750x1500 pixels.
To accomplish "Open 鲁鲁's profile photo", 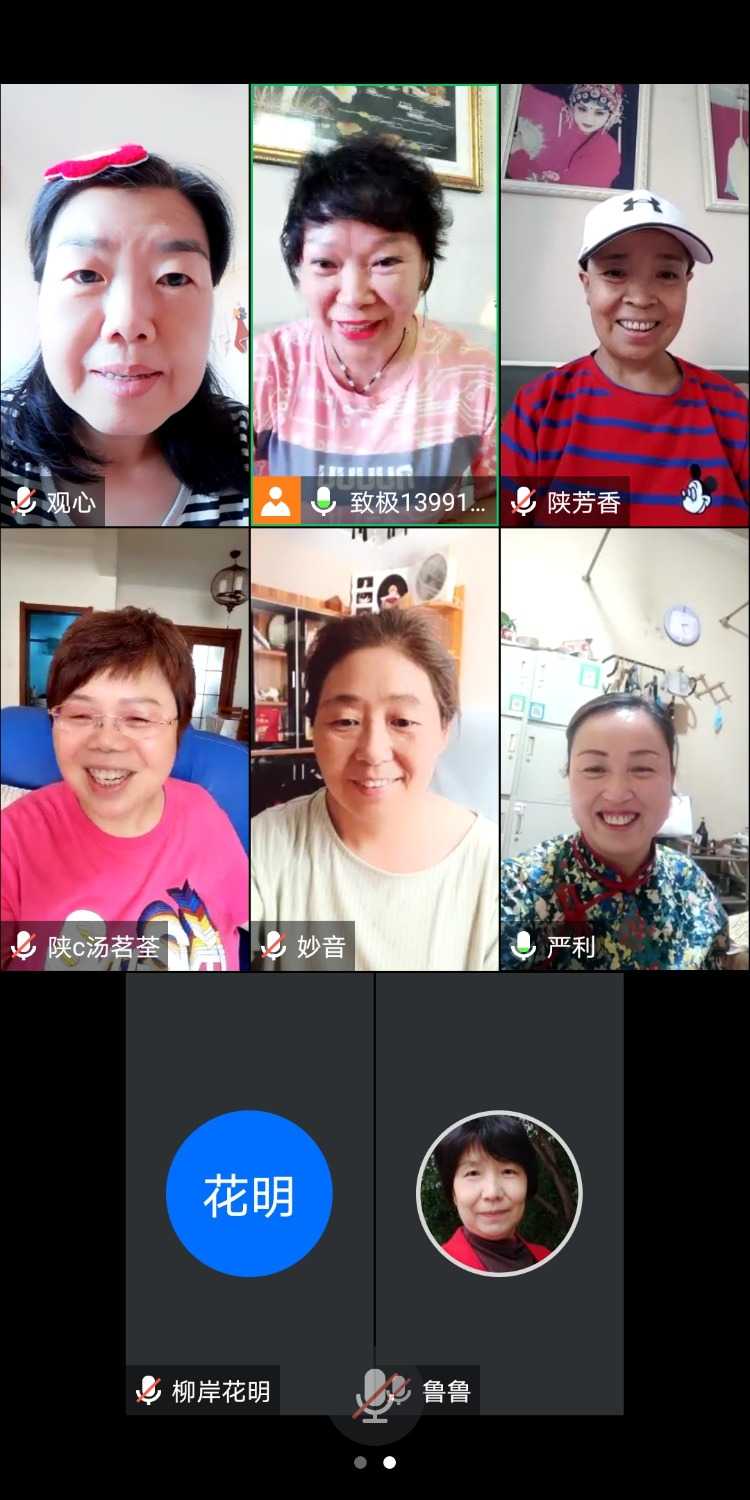I will tap(497, 1194).
